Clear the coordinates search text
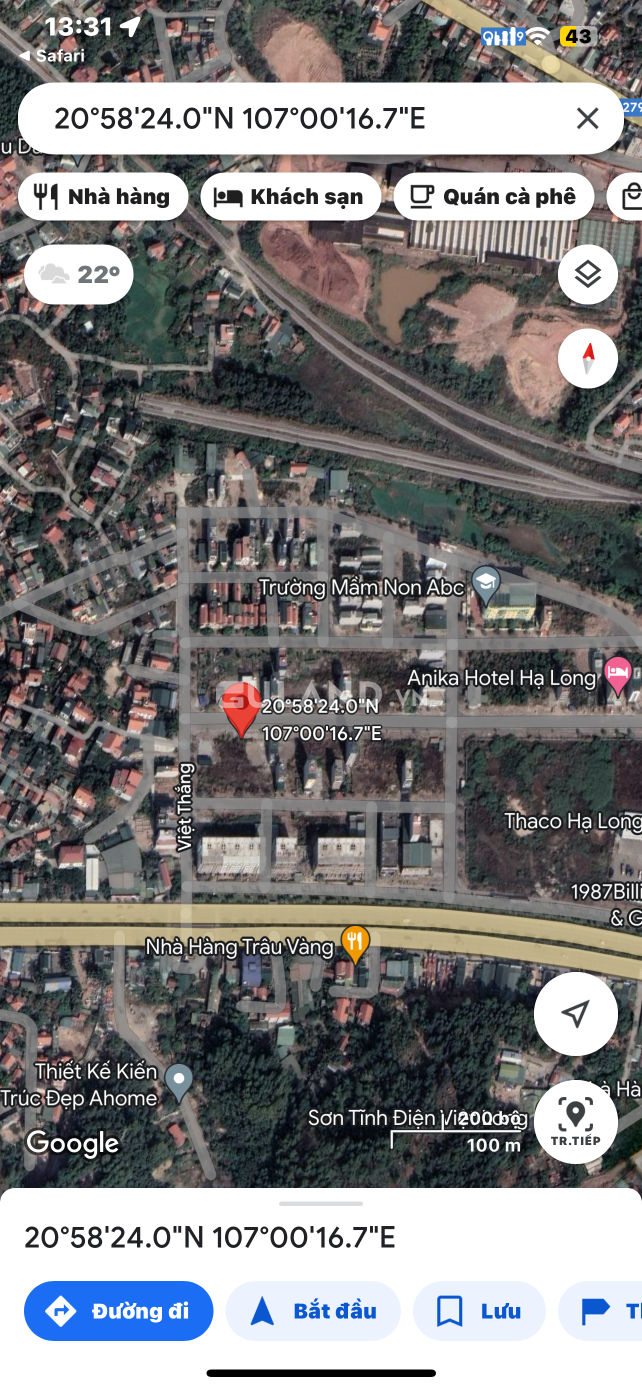 587,119
